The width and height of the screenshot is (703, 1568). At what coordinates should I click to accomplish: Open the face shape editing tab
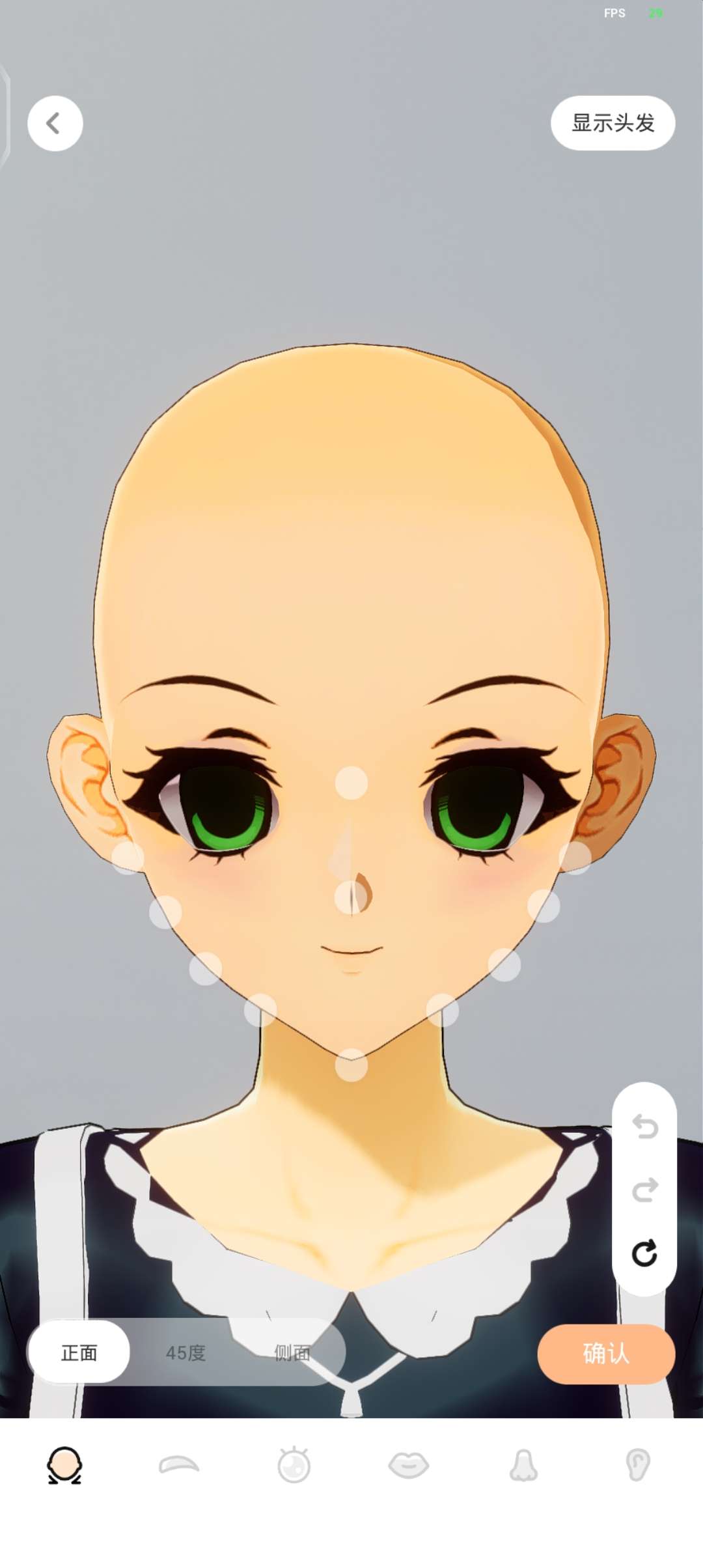point(64,1465)
